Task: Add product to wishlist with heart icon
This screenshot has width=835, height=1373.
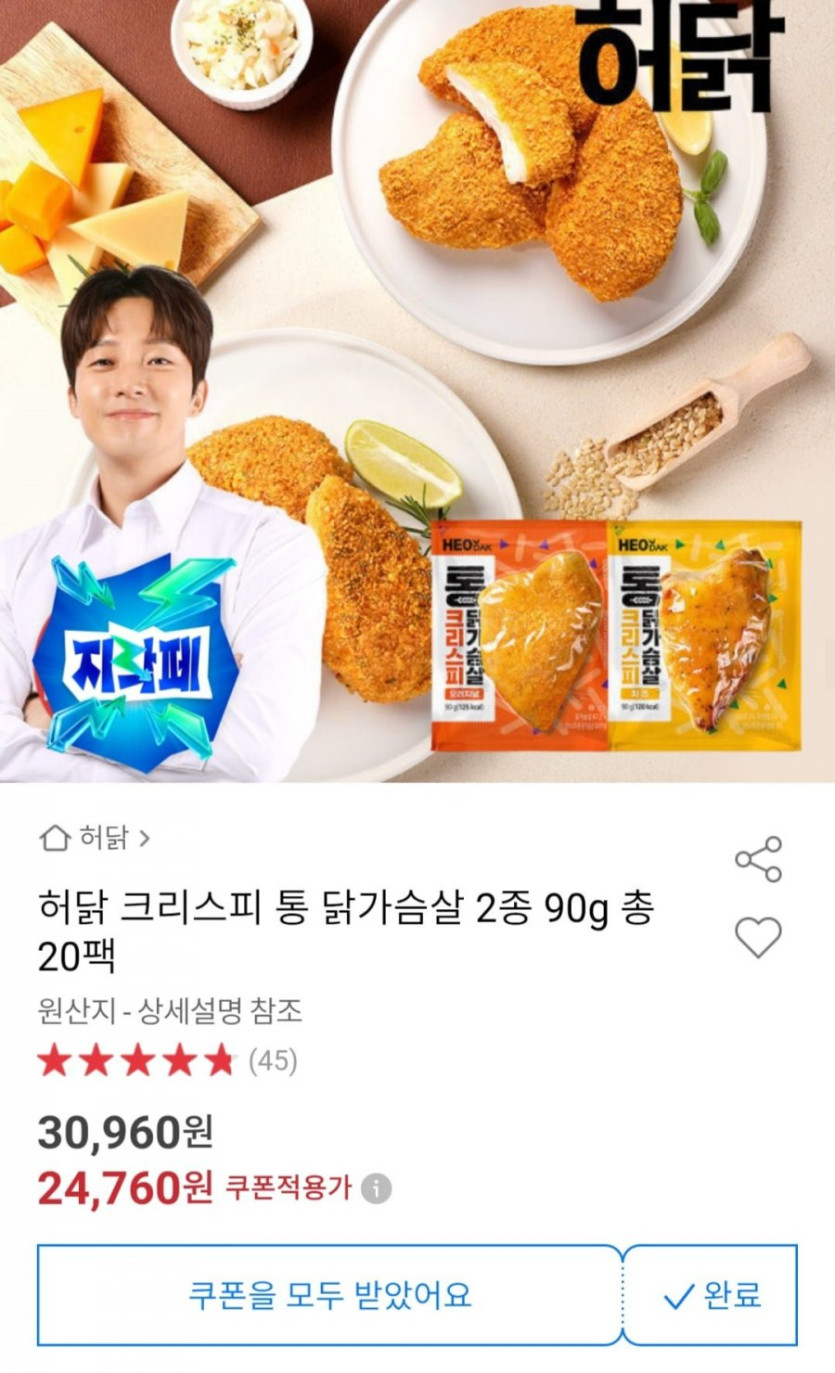Action: click(757, 938)
